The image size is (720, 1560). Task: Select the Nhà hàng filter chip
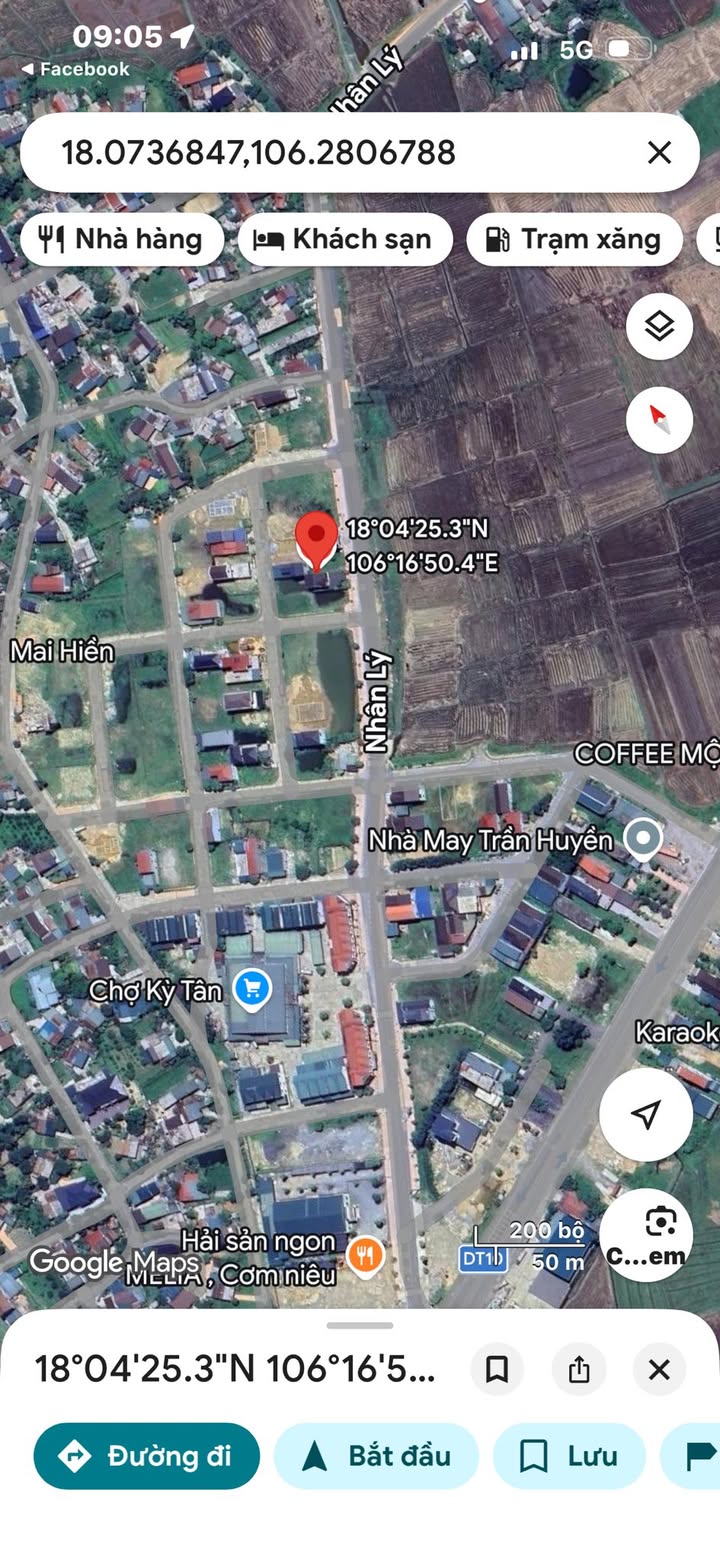click(121, 240)
